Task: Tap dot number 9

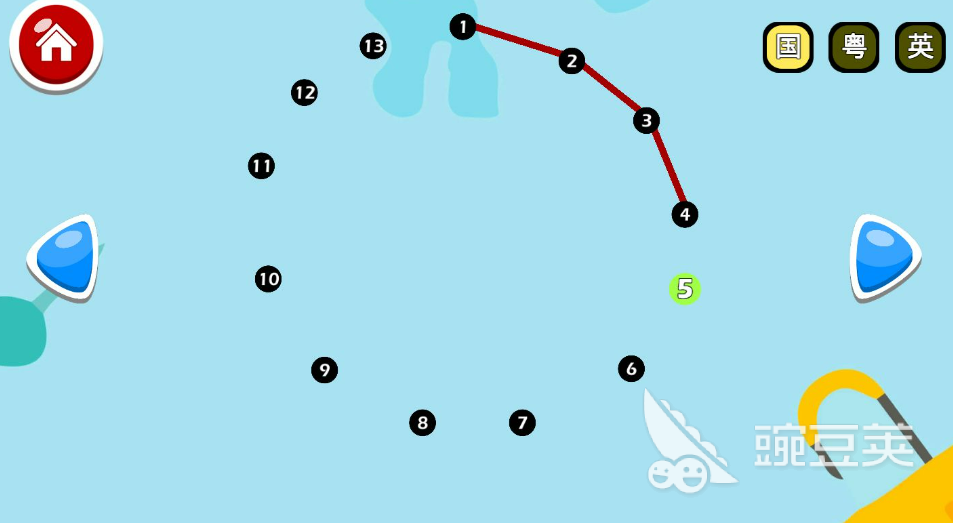Action: tap(324, 370)
